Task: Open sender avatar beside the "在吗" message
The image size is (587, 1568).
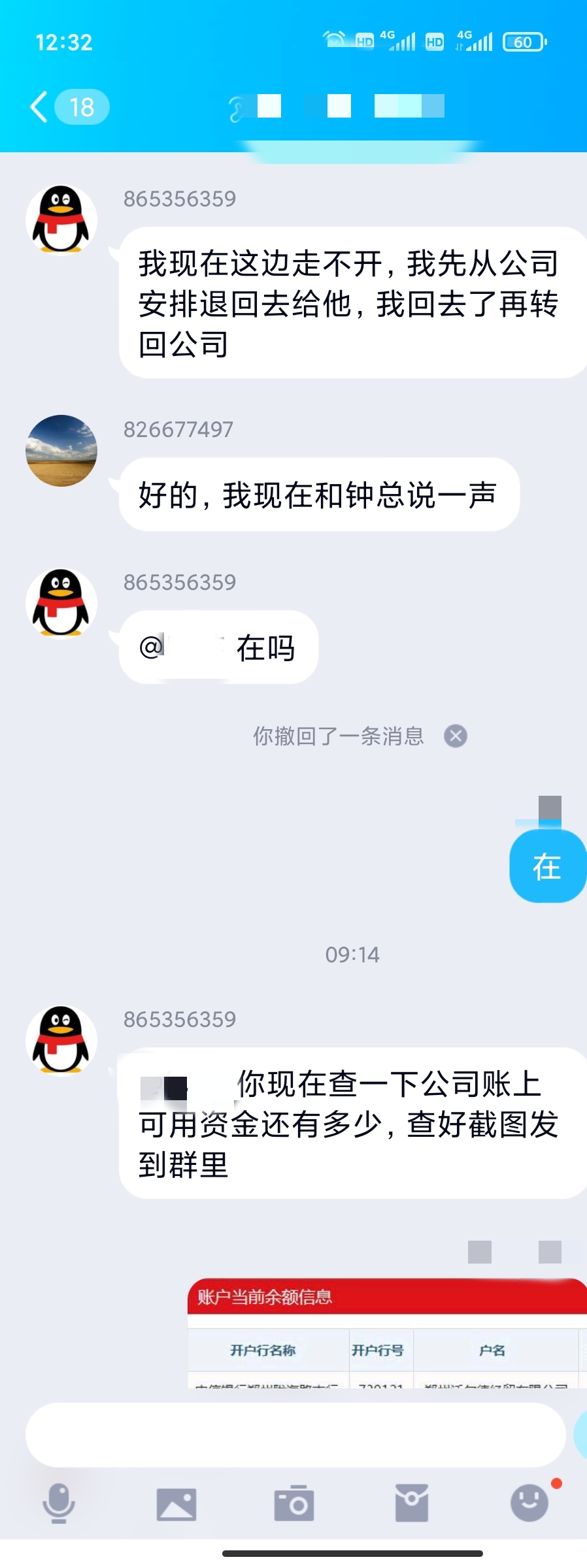Action: pyautogui.click(x=61, y=603)
